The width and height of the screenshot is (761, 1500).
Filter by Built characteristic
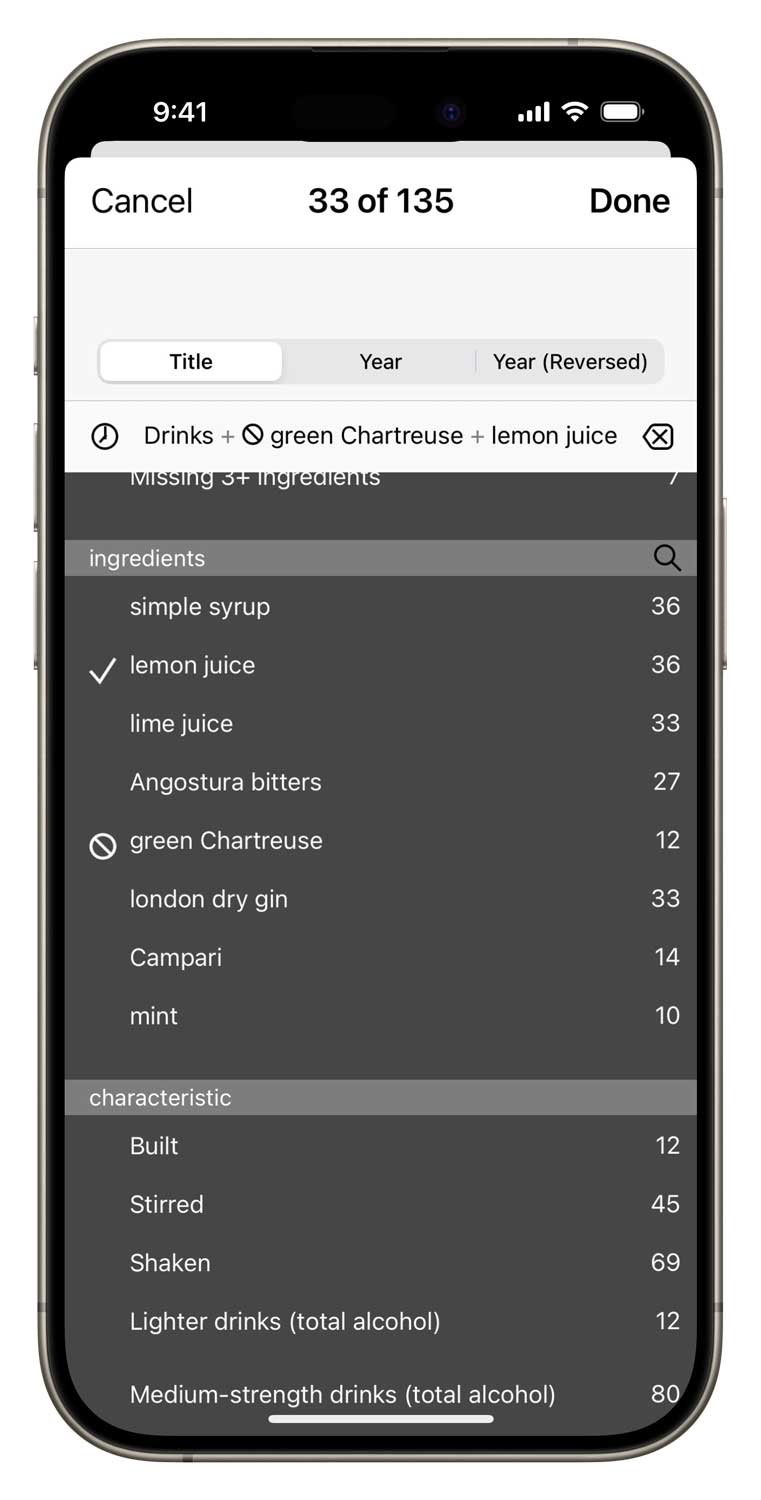tap(381, 1146)
